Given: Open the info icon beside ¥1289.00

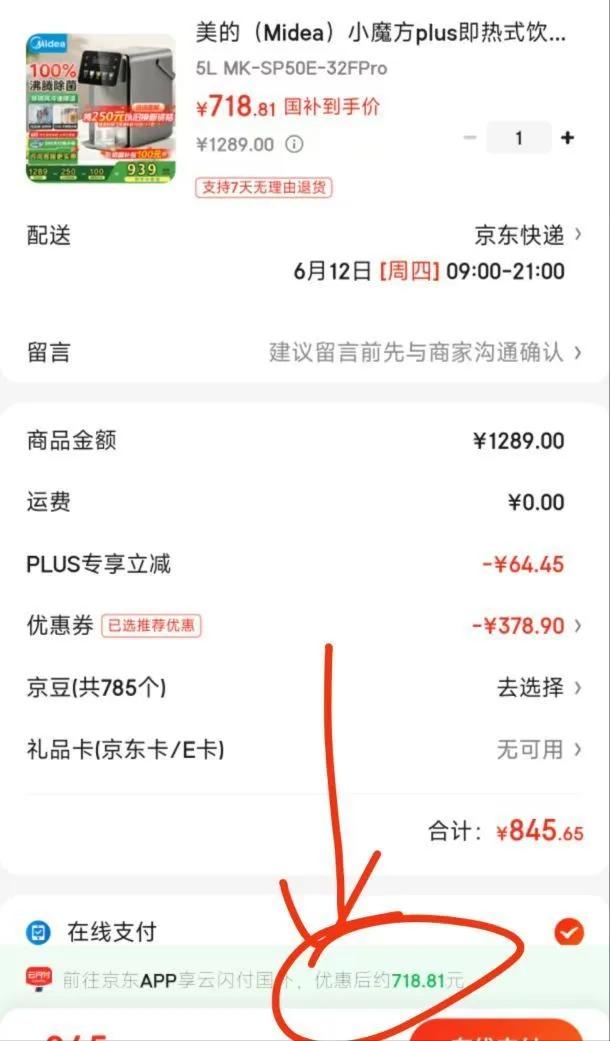Looking at the screenshot, I should [294, 144].
